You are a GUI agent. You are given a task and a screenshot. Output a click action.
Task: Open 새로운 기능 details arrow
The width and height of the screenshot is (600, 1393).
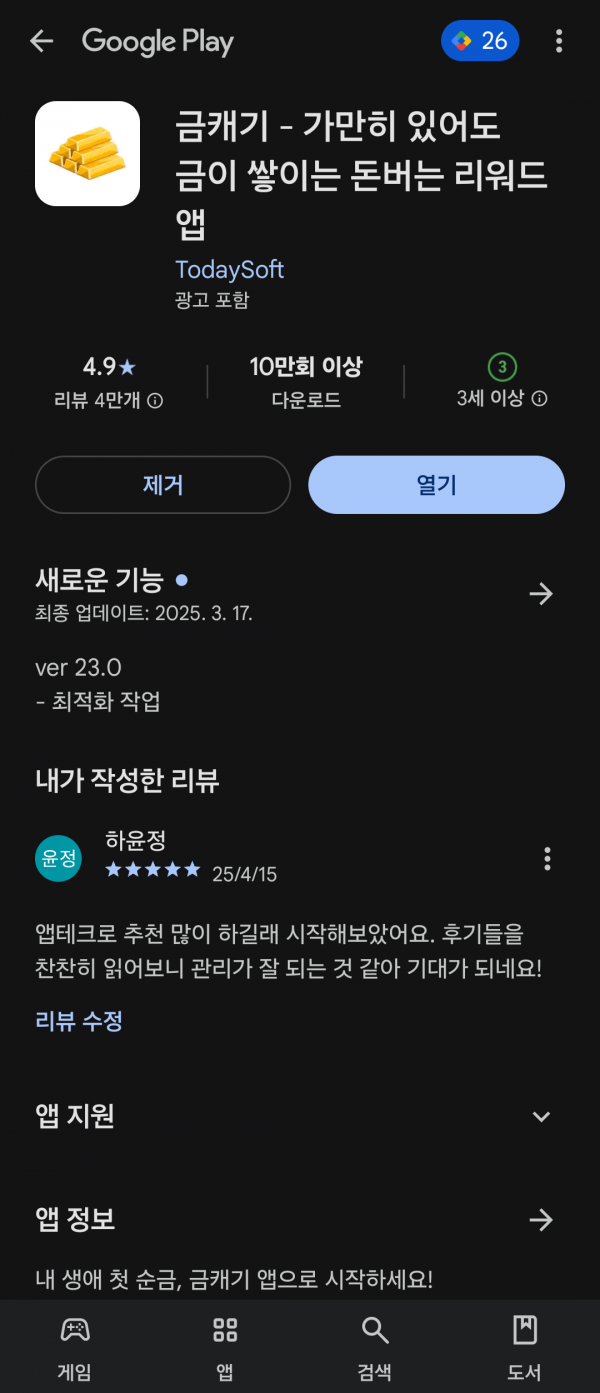click(x=541, y=594)
